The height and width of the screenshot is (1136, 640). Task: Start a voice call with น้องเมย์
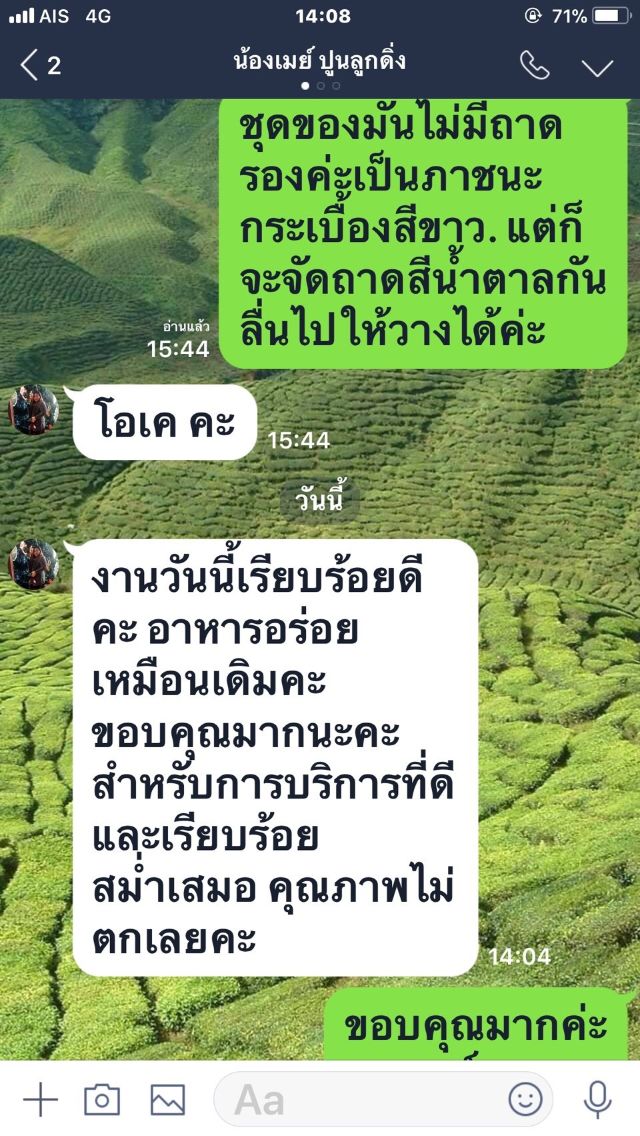[x=534, y=66]
